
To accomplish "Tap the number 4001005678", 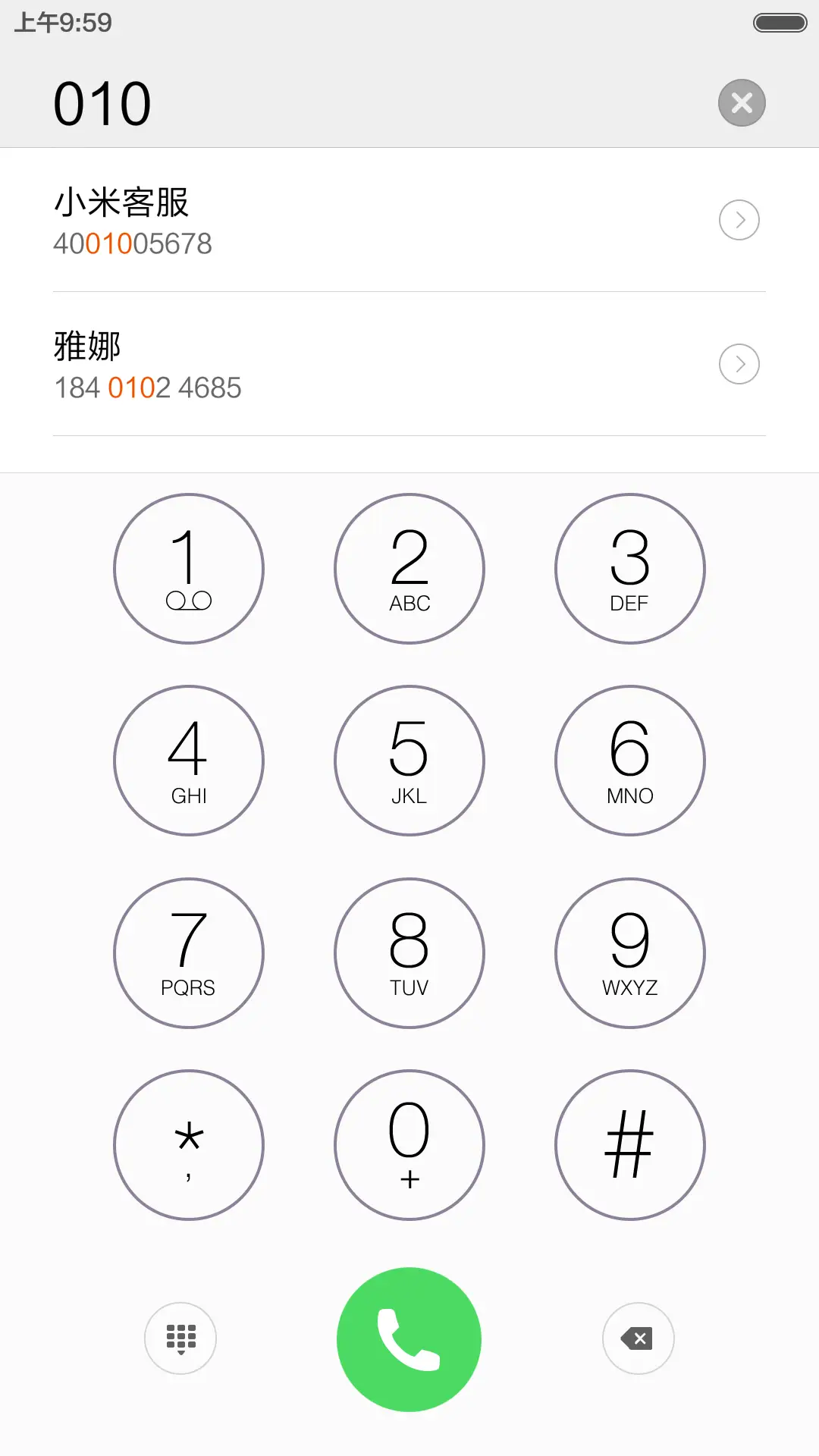I will [131, 243].
